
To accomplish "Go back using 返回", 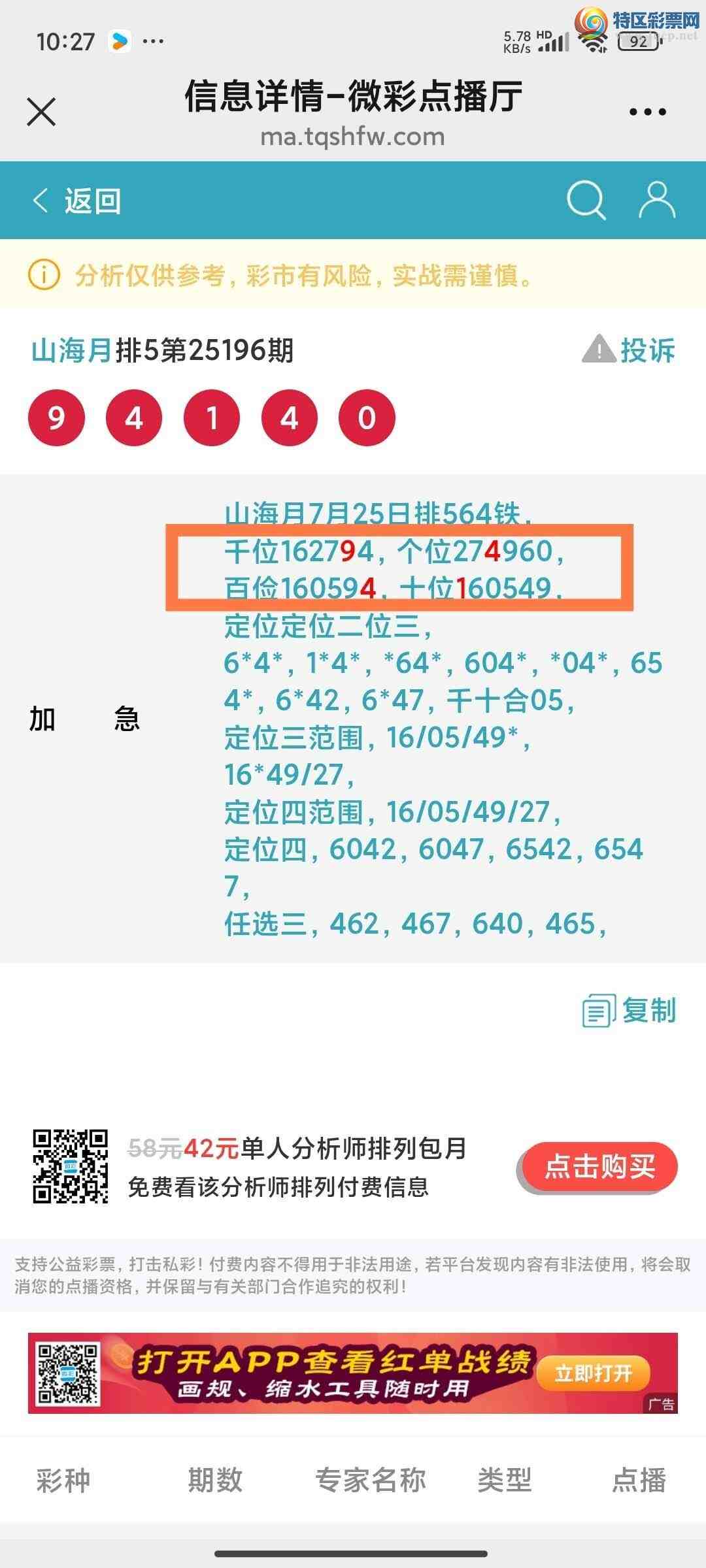I will click(x=77, y=201).
